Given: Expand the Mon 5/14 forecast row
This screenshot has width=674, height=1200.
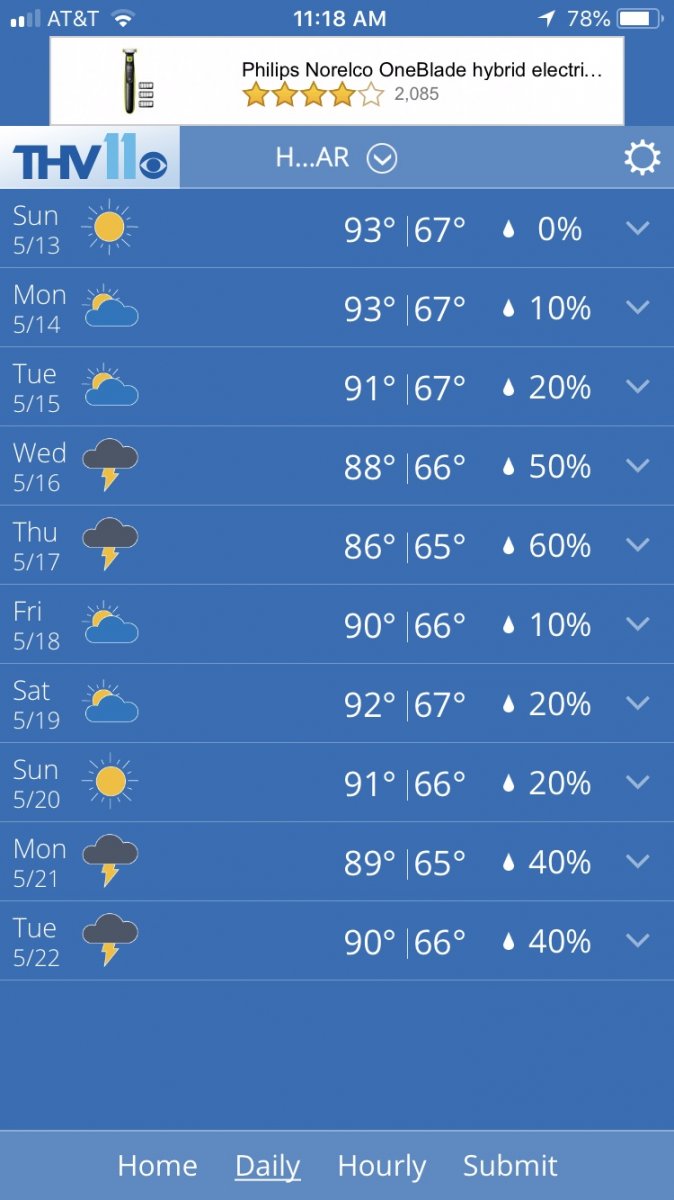Looking at the screenshot, I should tap(637, 307).
